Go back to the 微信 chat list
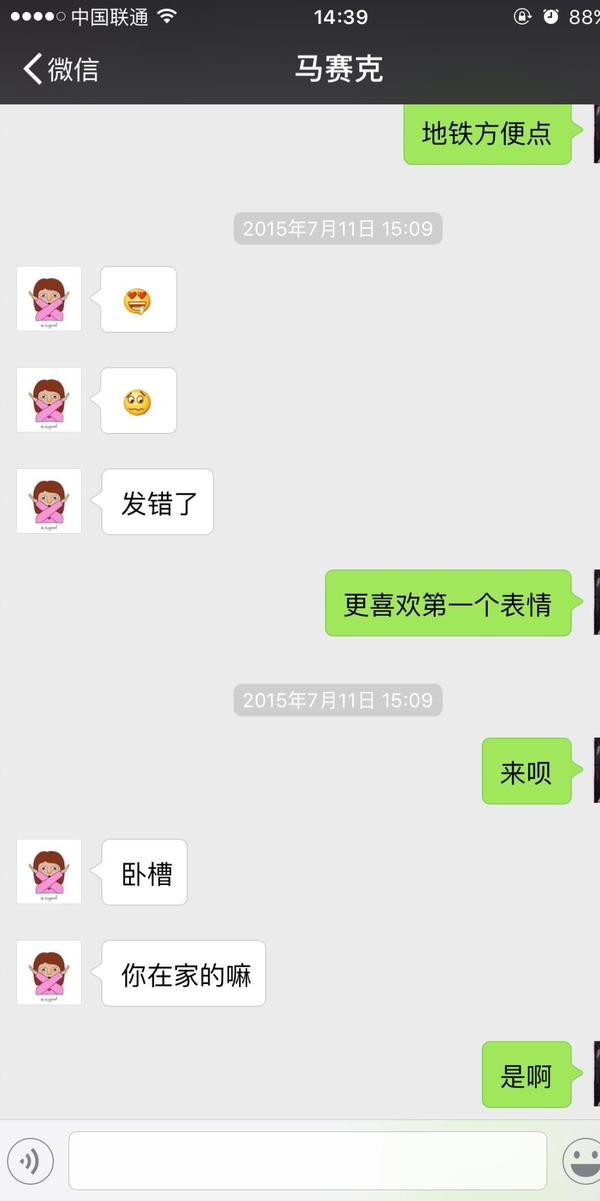Viewport: 600px width, 1201px height. click(60, 69)
